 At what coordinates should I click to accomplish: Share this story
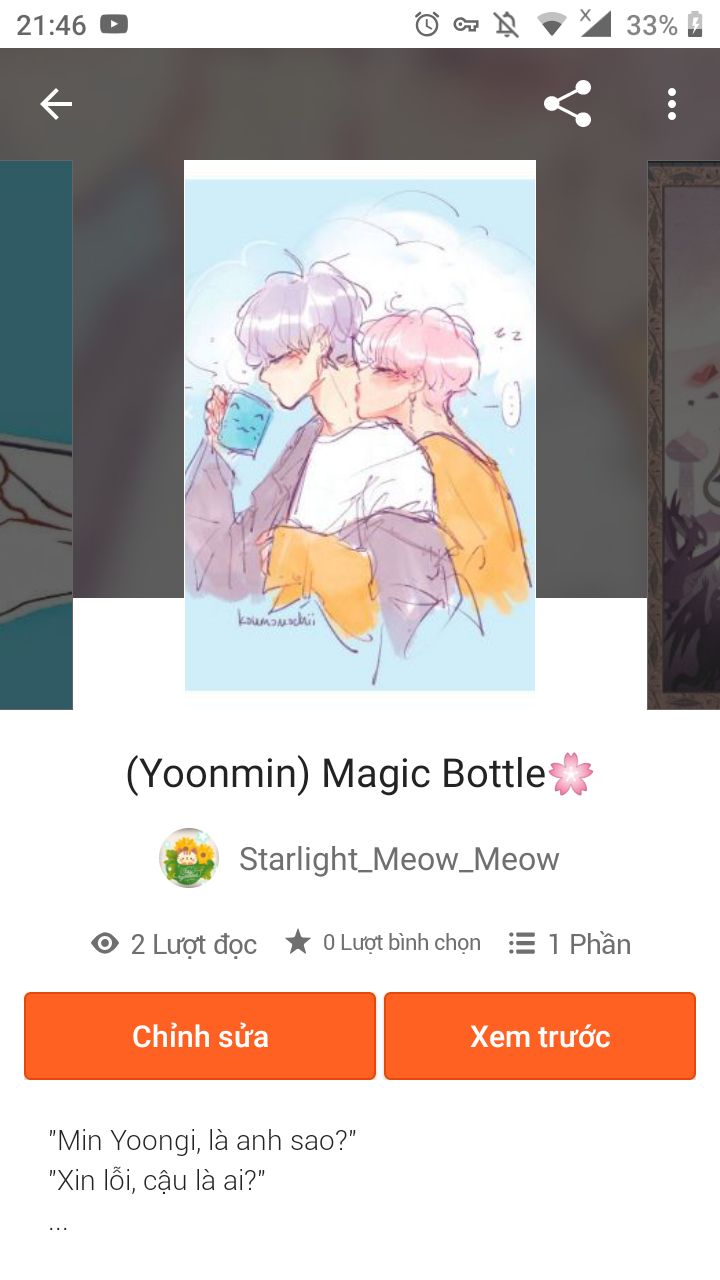click(x=567, y=104)
